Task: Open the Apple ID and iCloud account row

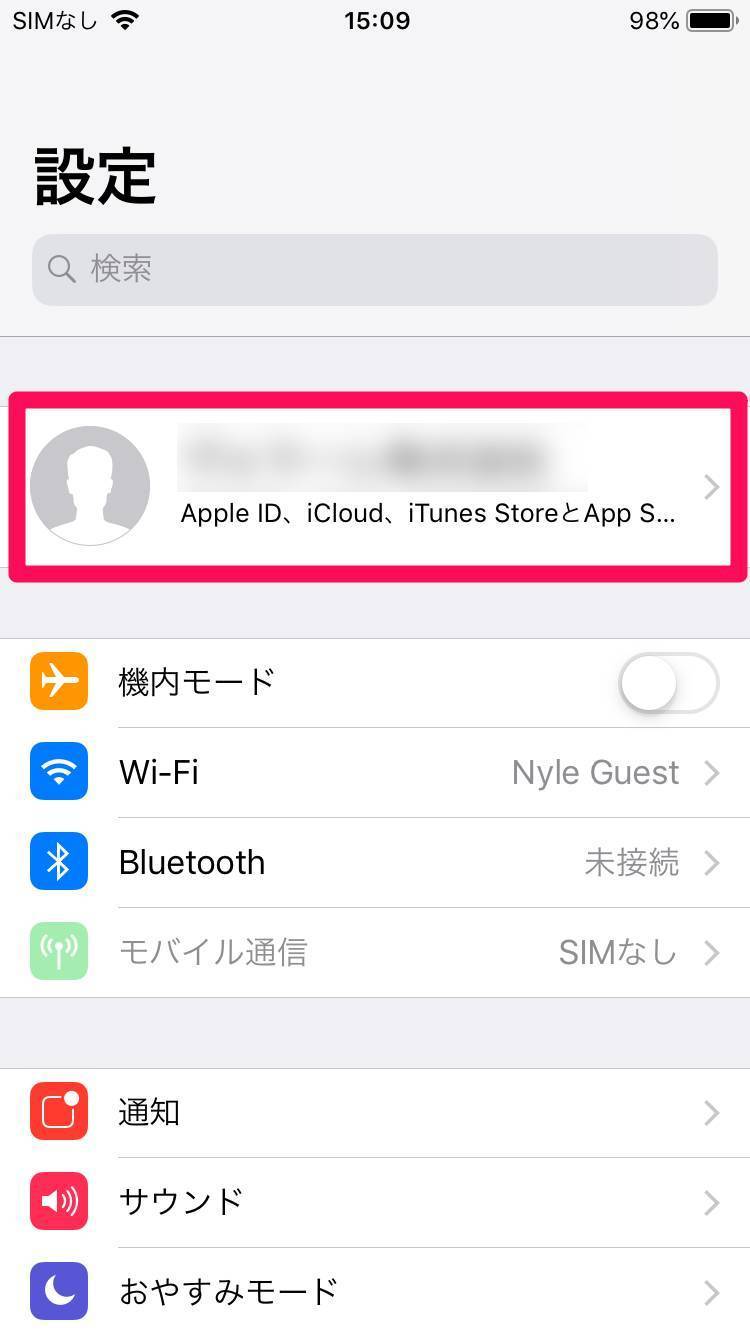Action: pos(375,486)
